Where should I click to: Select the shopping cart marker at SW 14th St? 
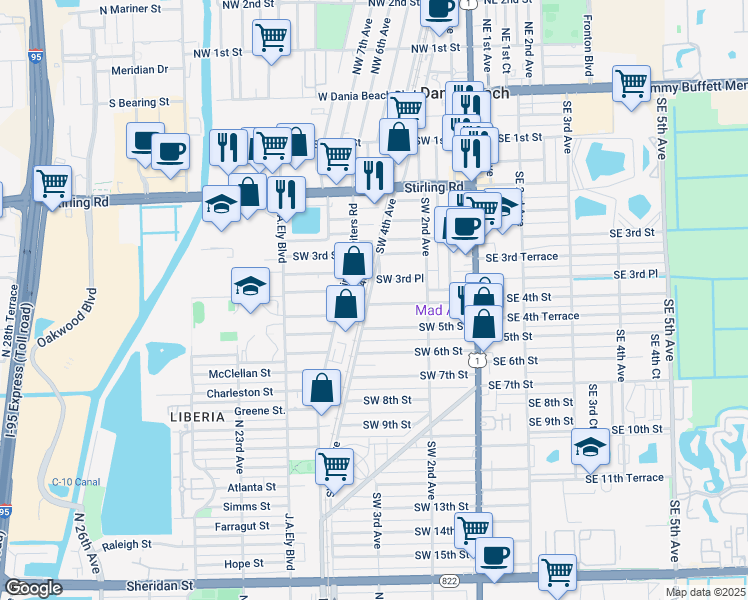click(x=473, y=530)
